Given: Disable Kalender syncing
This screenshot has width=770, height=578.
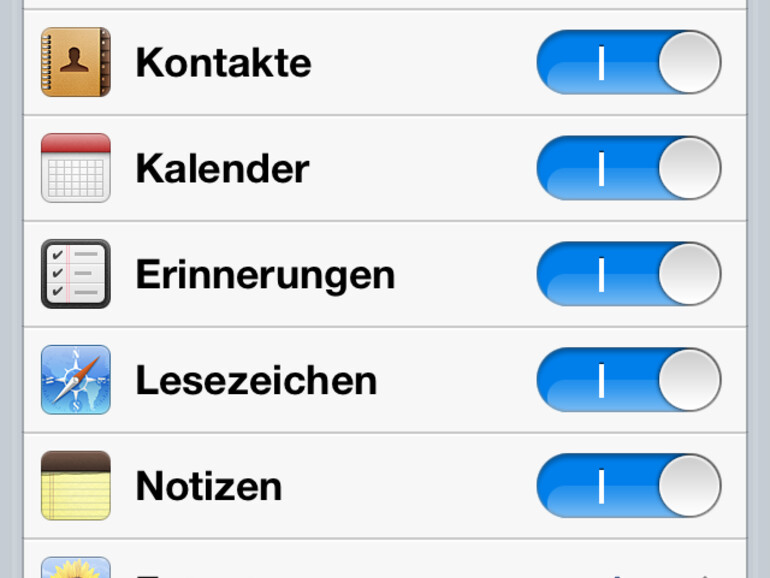Looking at the screenshot, I should (628, 168).
